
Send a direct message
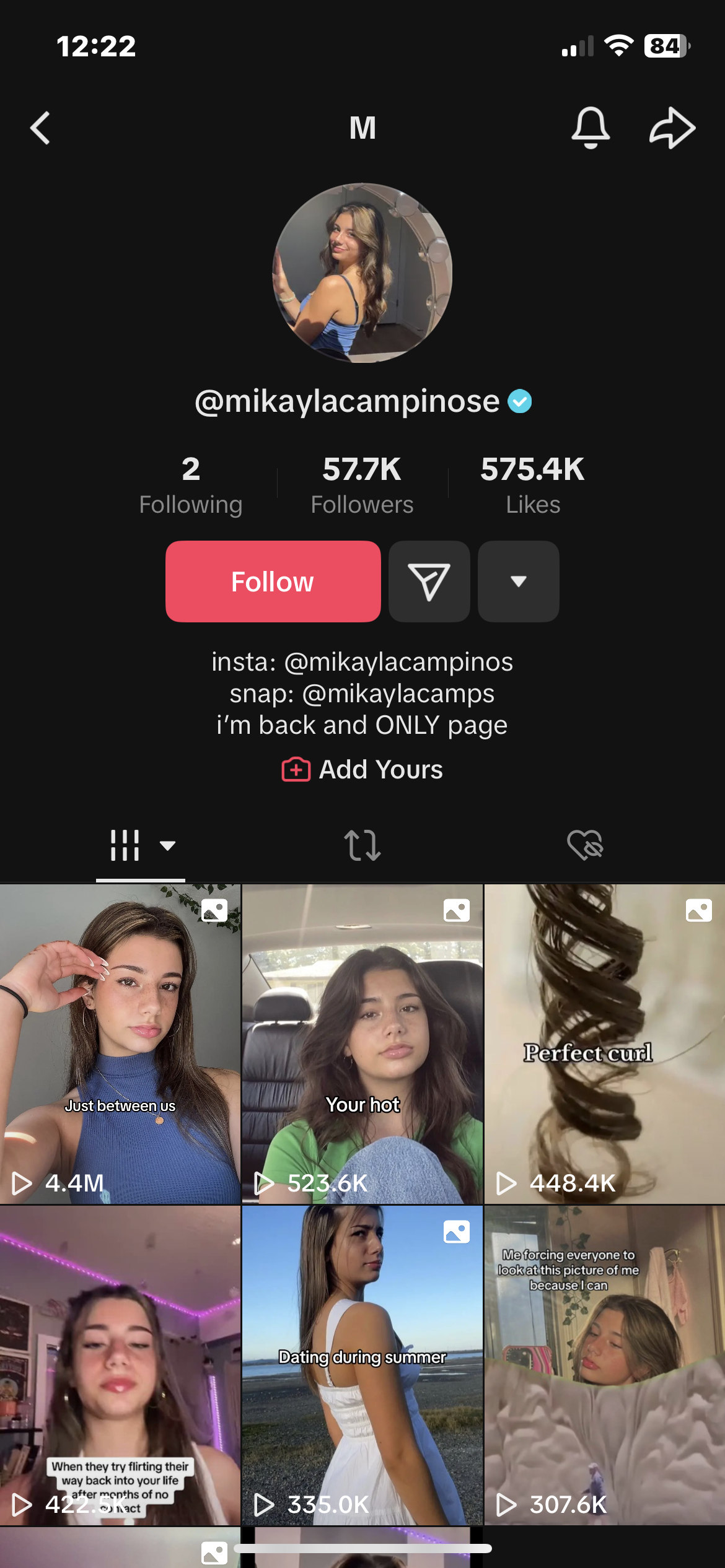429,581
